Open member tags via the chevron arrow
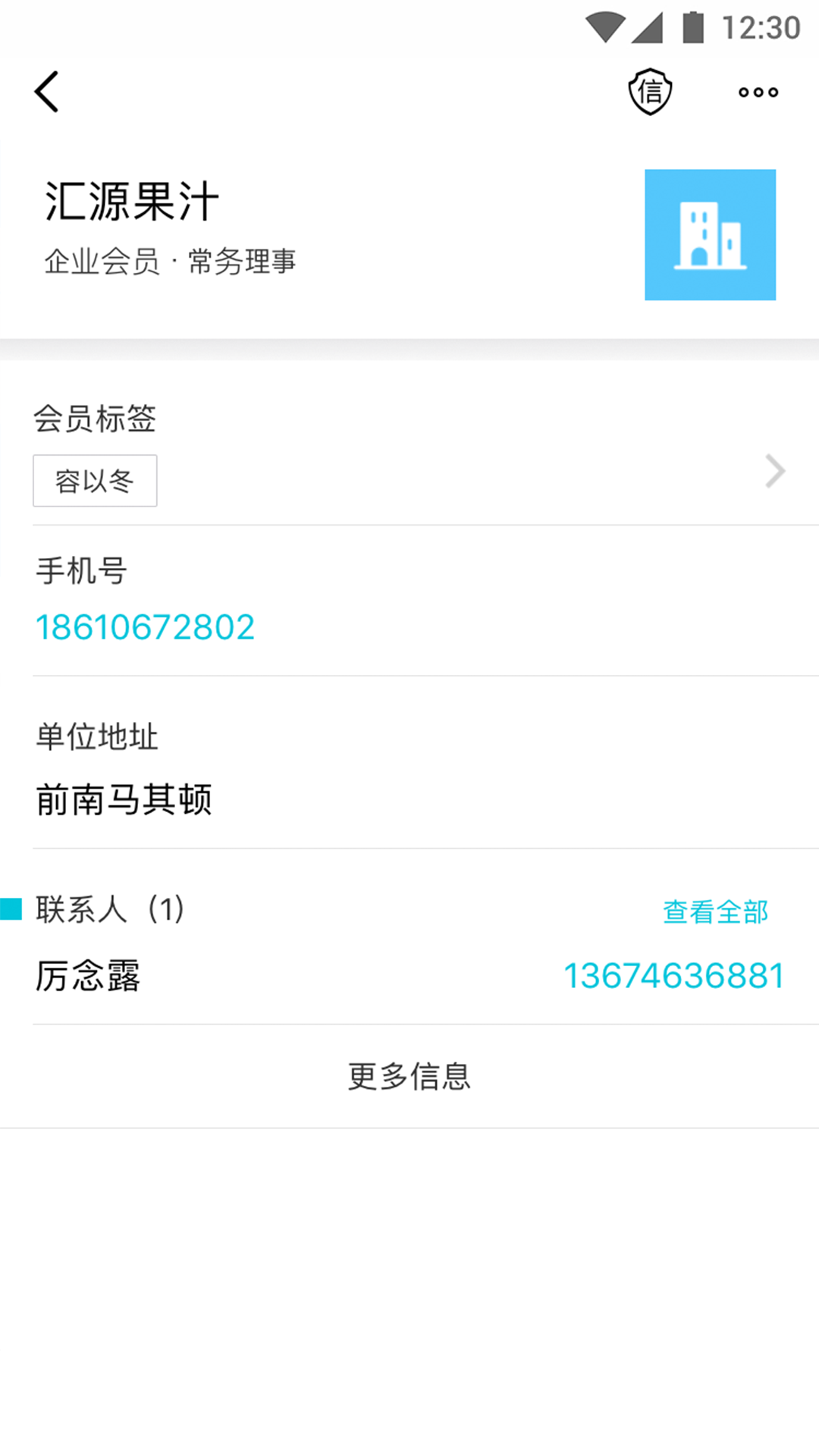The image size is (819, 1456). (774, 471)
